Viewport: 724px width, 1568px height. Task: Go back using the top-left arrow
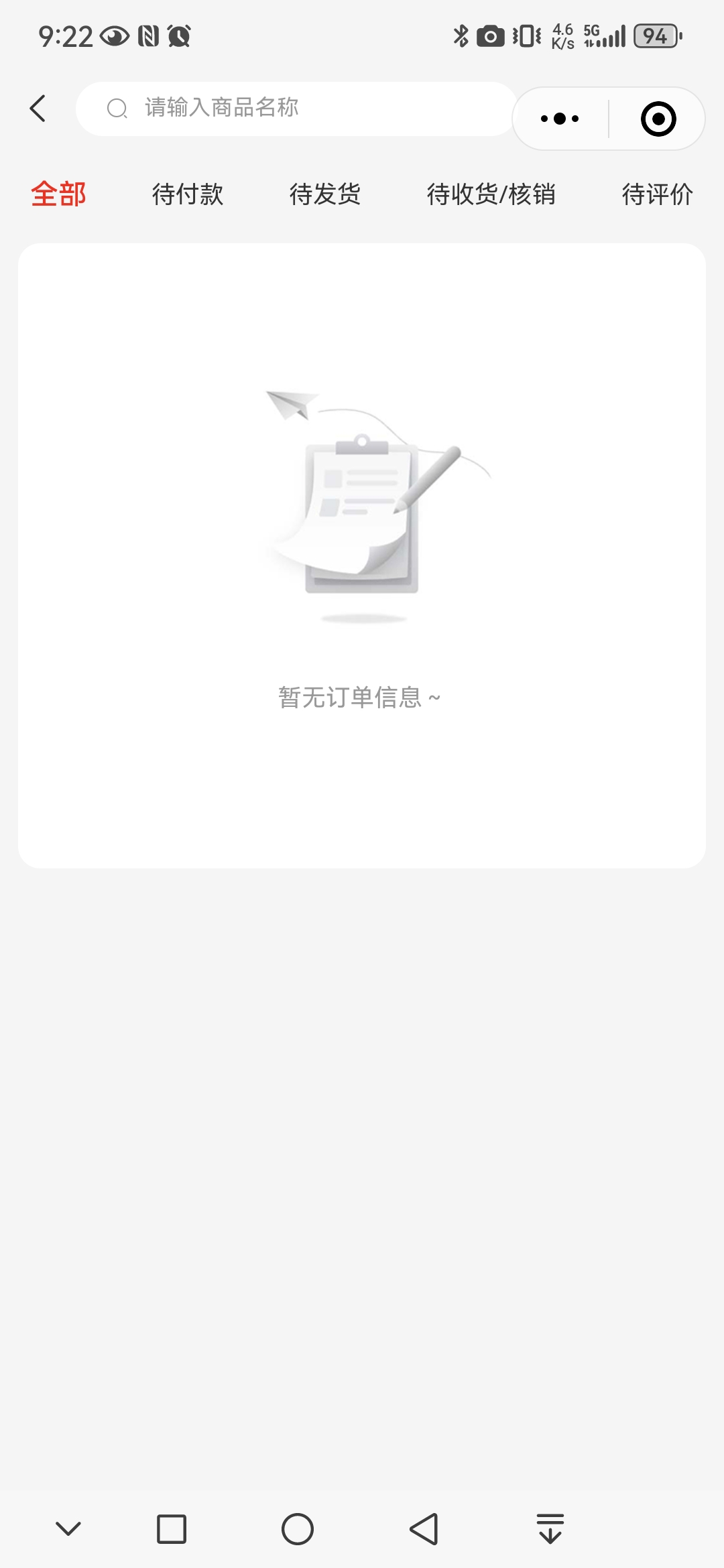[x=38, y=109]
